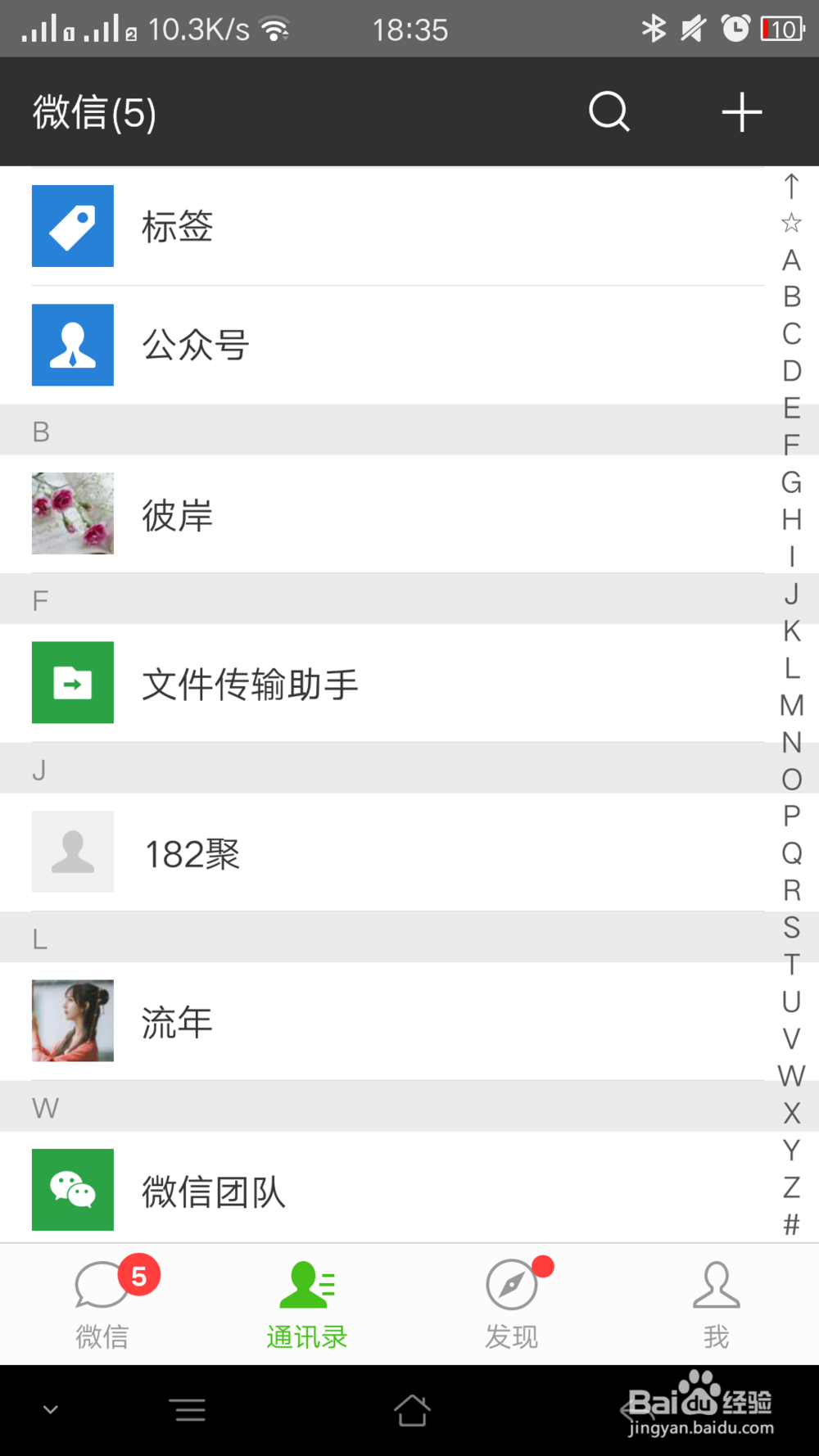Tap the star in the alphabet sidebar

click(x=790, y=222)
